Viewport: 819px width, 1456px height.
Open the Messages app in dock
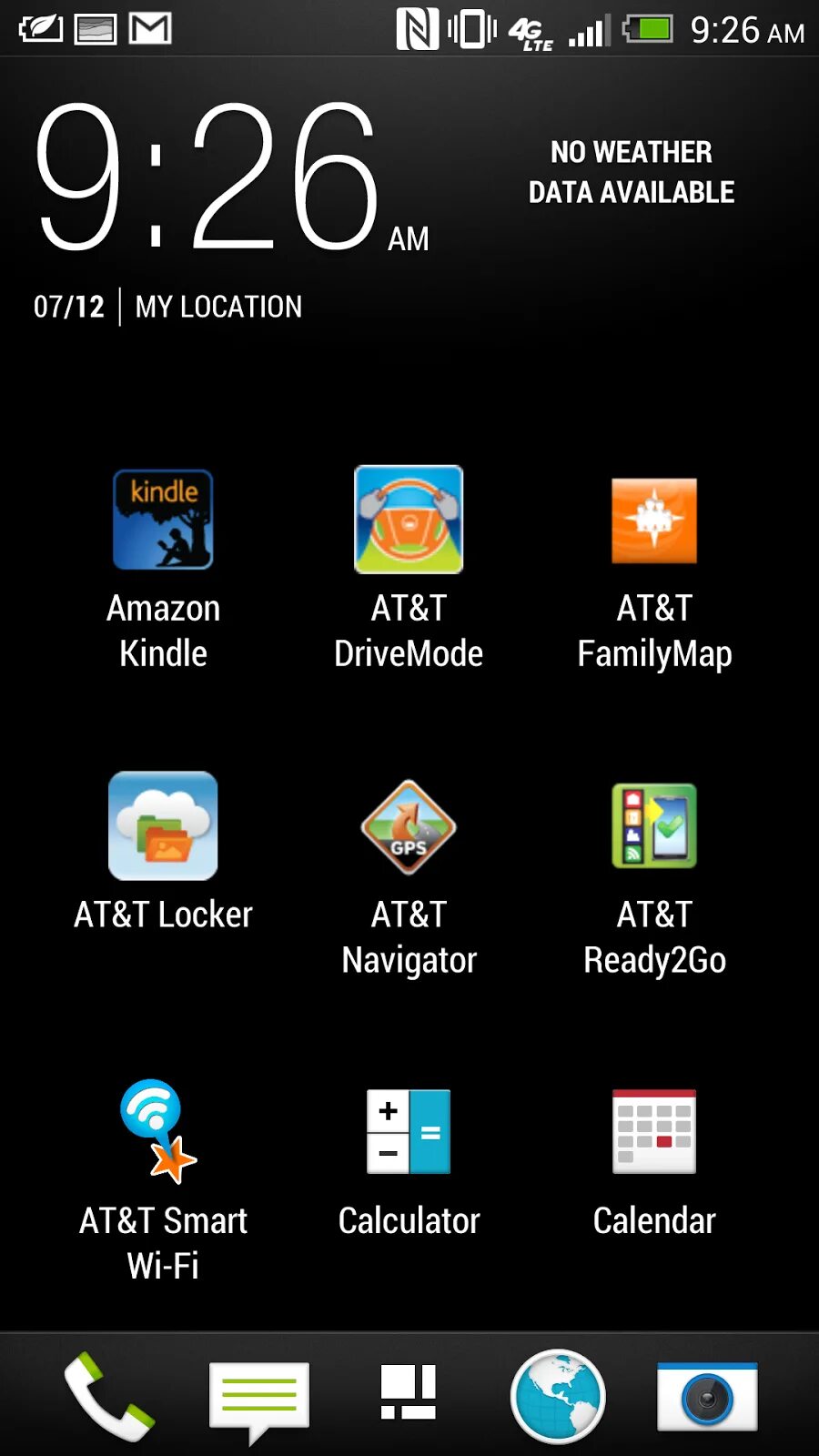point(259,1396)
